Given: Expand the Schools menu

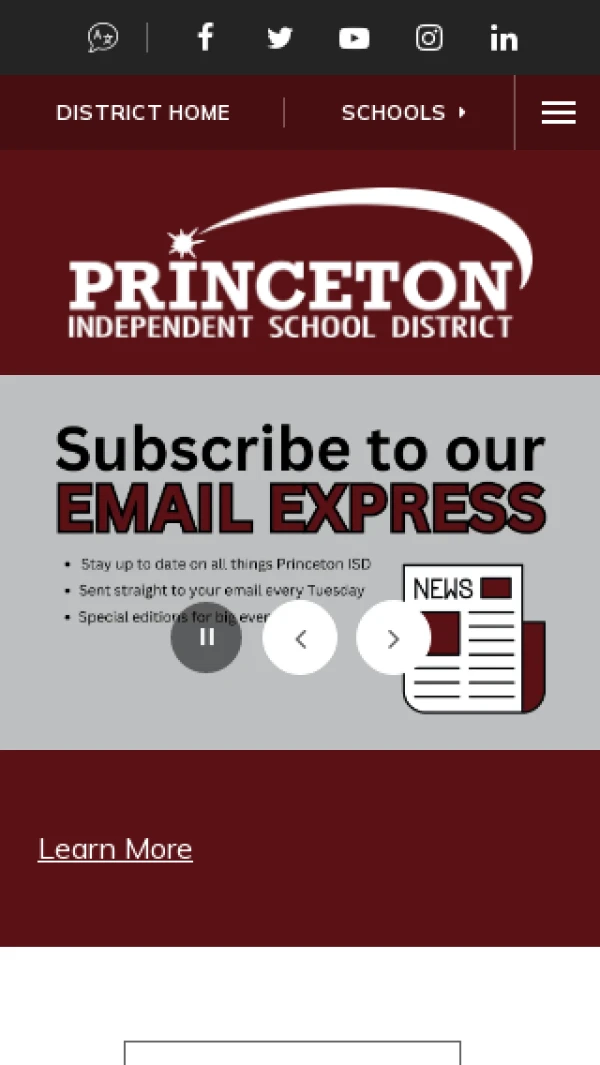Looking at the screenshot, I should (x=403, y=113).
